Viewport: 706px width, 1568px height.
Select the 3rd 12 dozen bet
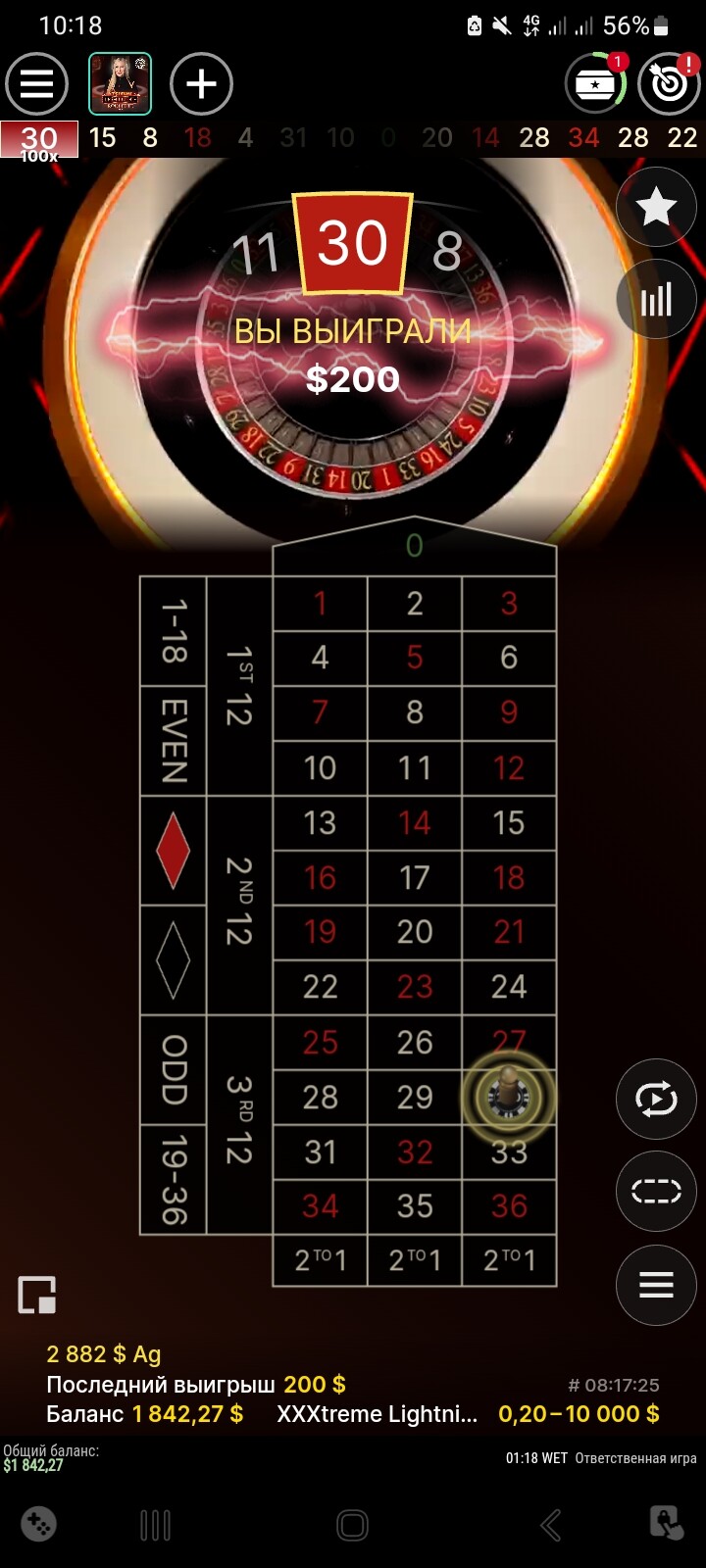point(239,1124)
